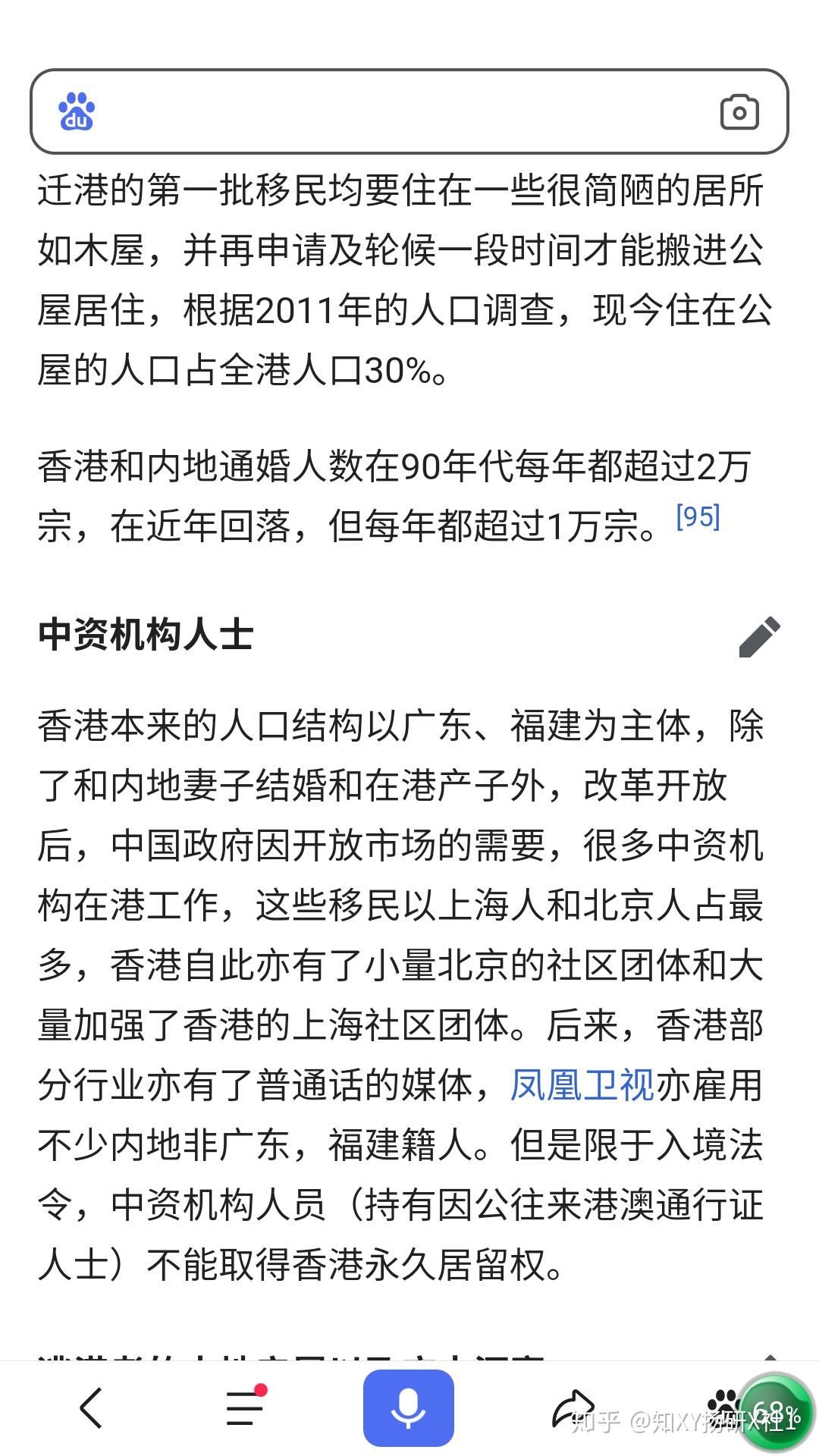Share this page

(573, 1408)
